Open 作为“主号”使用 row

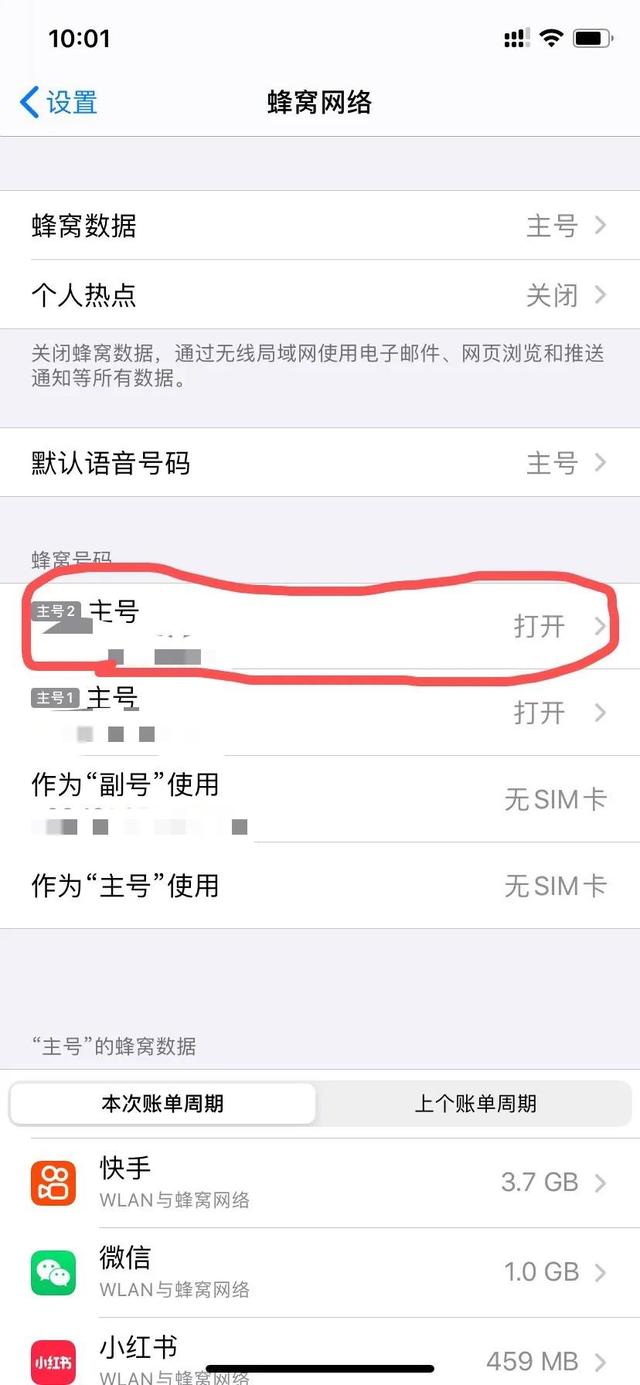tap(320, 885)
